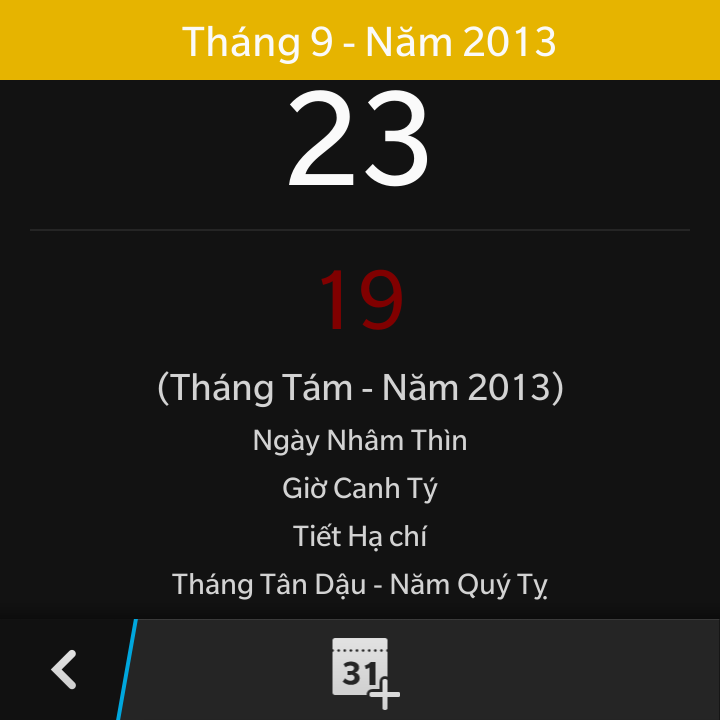Go back using the back arrow

[x=64, y=669]
